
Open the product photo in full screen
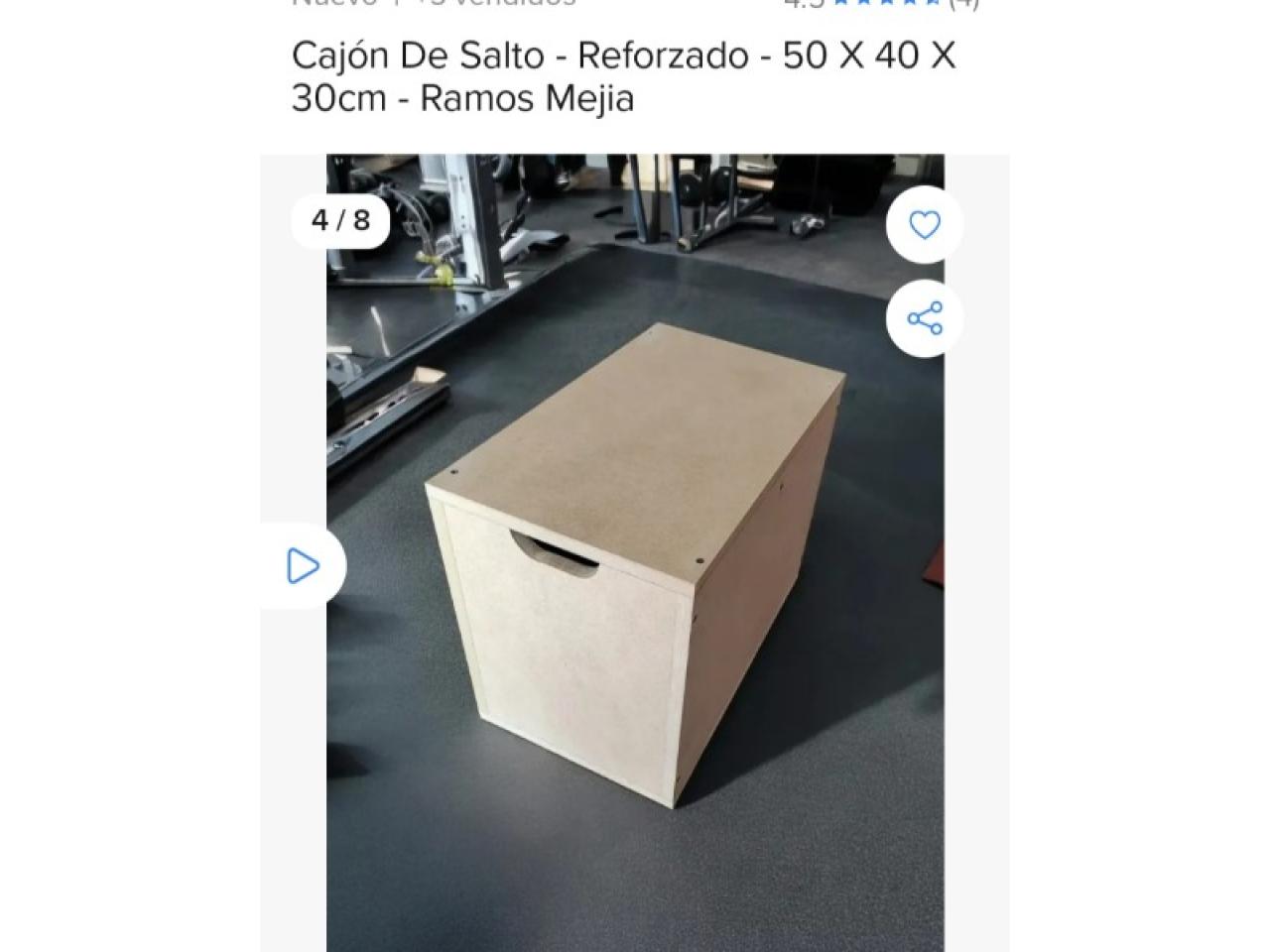635,595
